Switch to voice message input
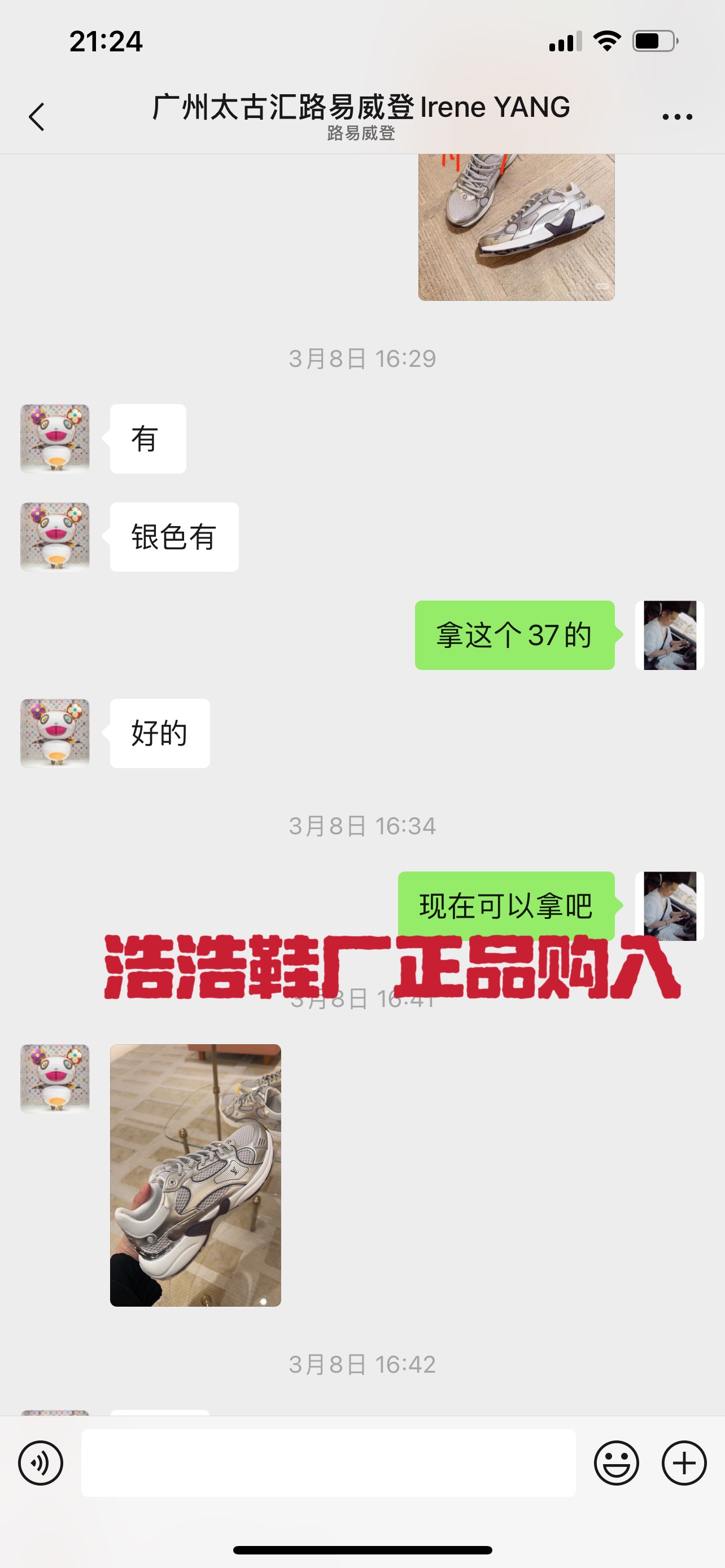The height and width of the screenshot is (1568, 725). click(40, 1462)
